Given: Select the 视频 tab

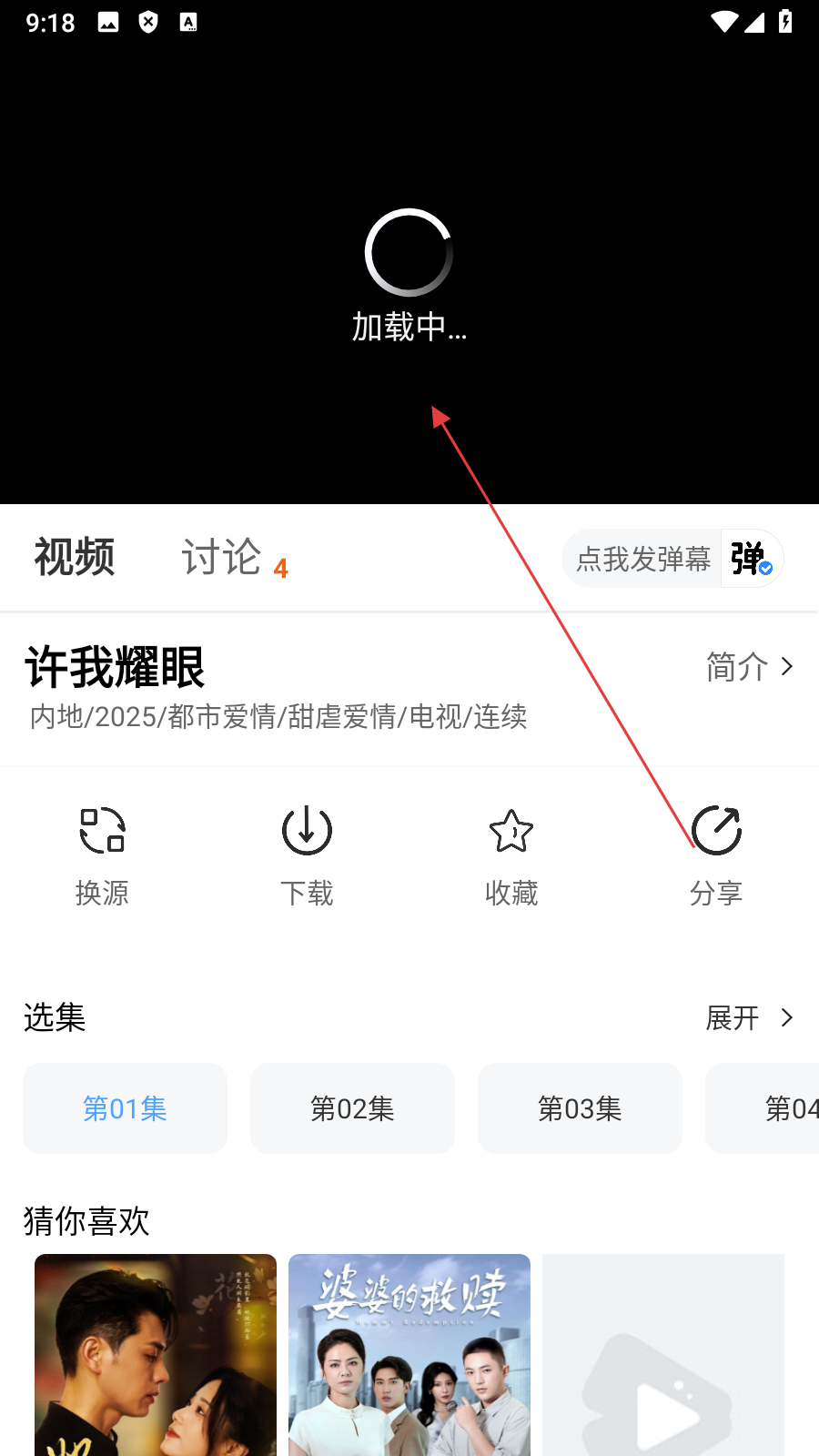Looking at the screenshot, I should pyautogui.click(x=75, y=557).
